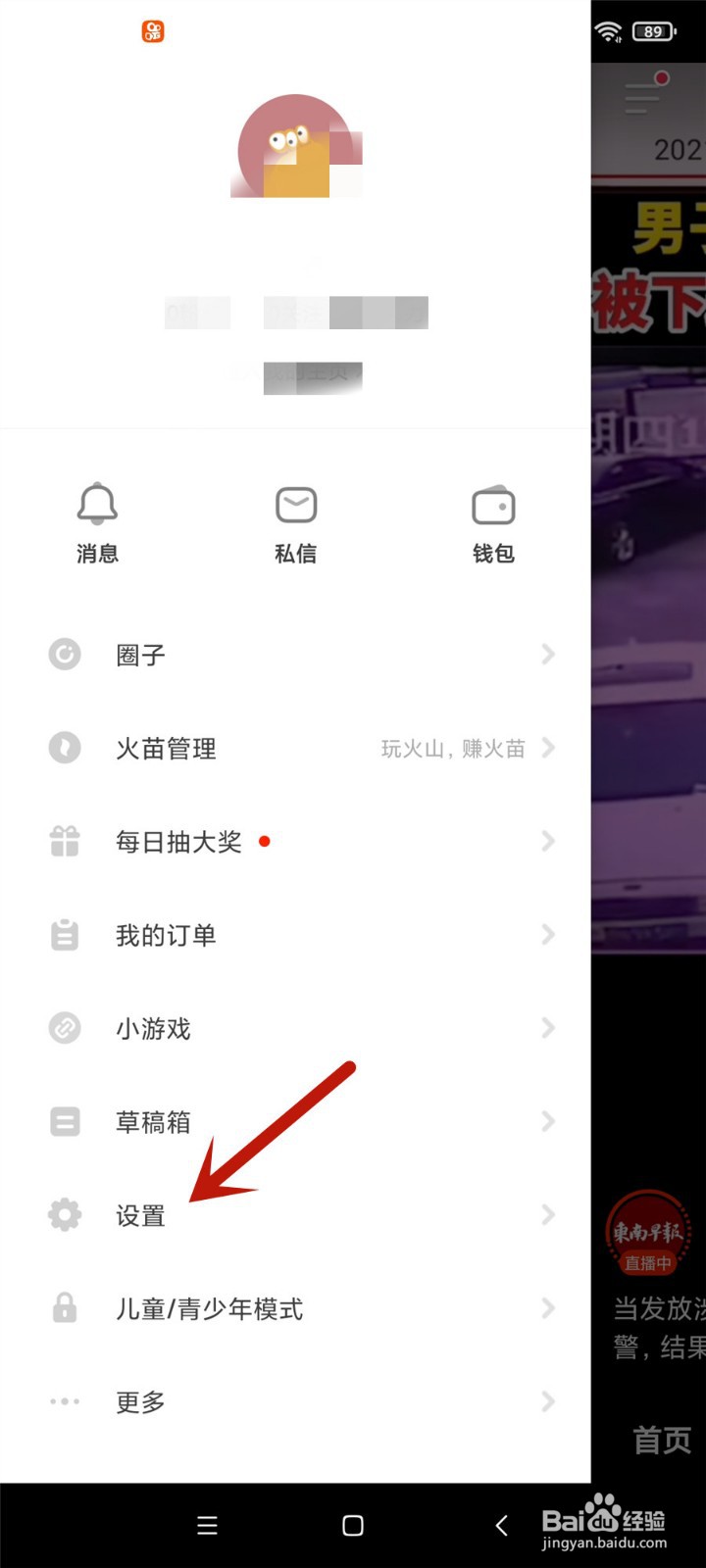Tap the 玩火山，赚火苗 link text
Screen dimensions: 706x1568
tap(456, 748)
